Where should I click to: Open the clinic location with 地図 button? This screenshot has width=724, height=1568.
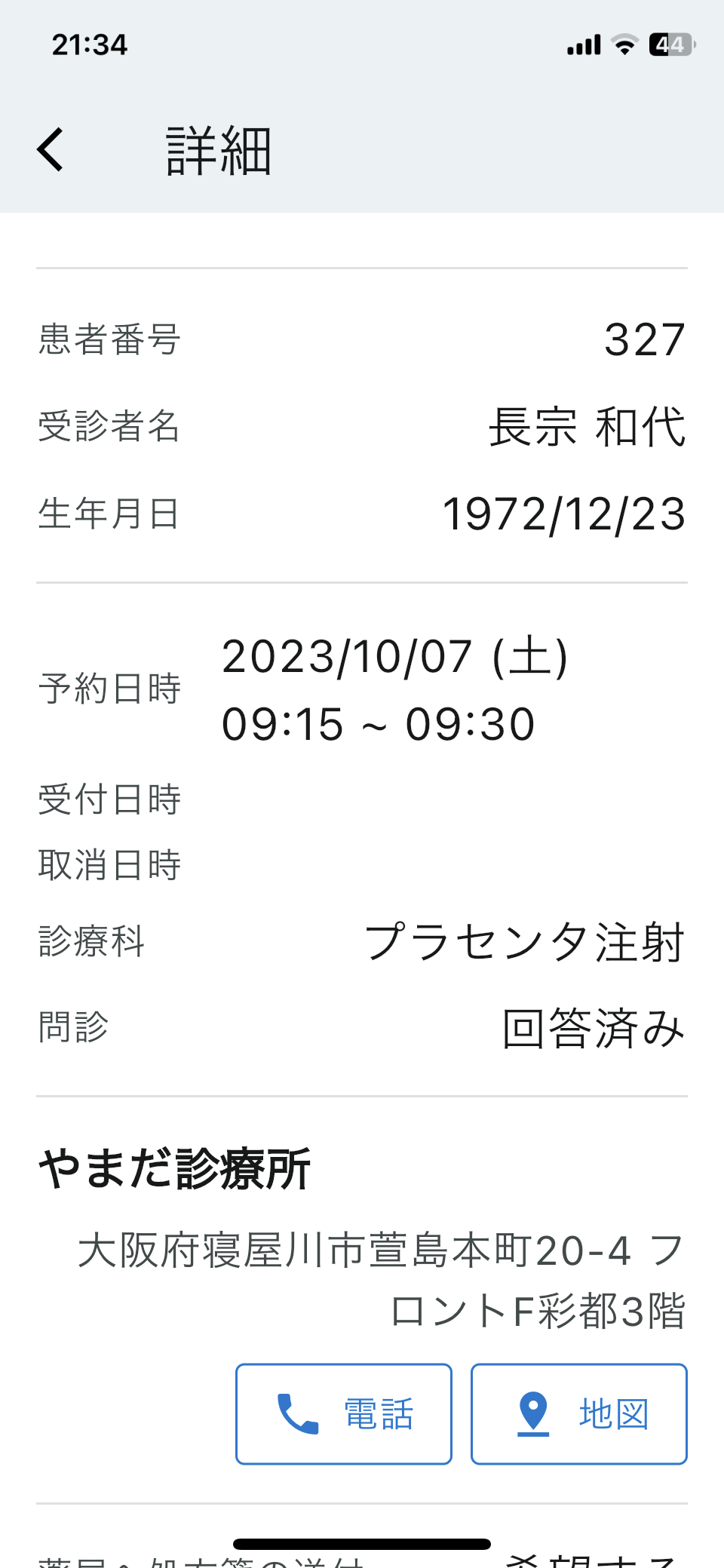579,1413
